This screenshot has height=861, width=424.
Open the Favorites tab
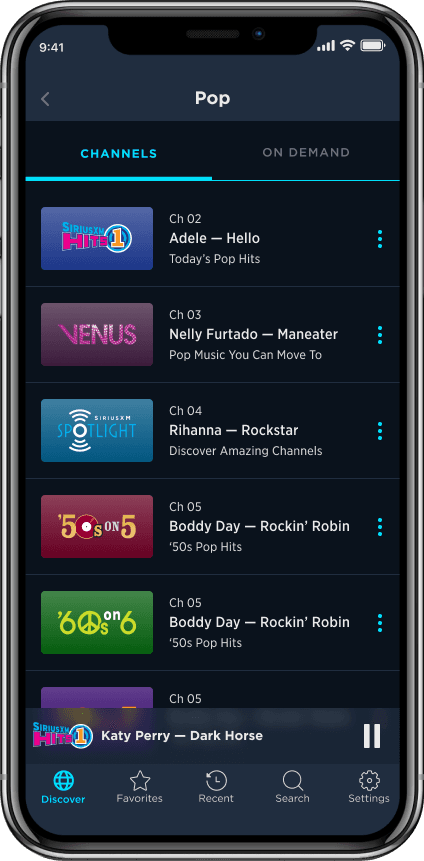point(140,787)
